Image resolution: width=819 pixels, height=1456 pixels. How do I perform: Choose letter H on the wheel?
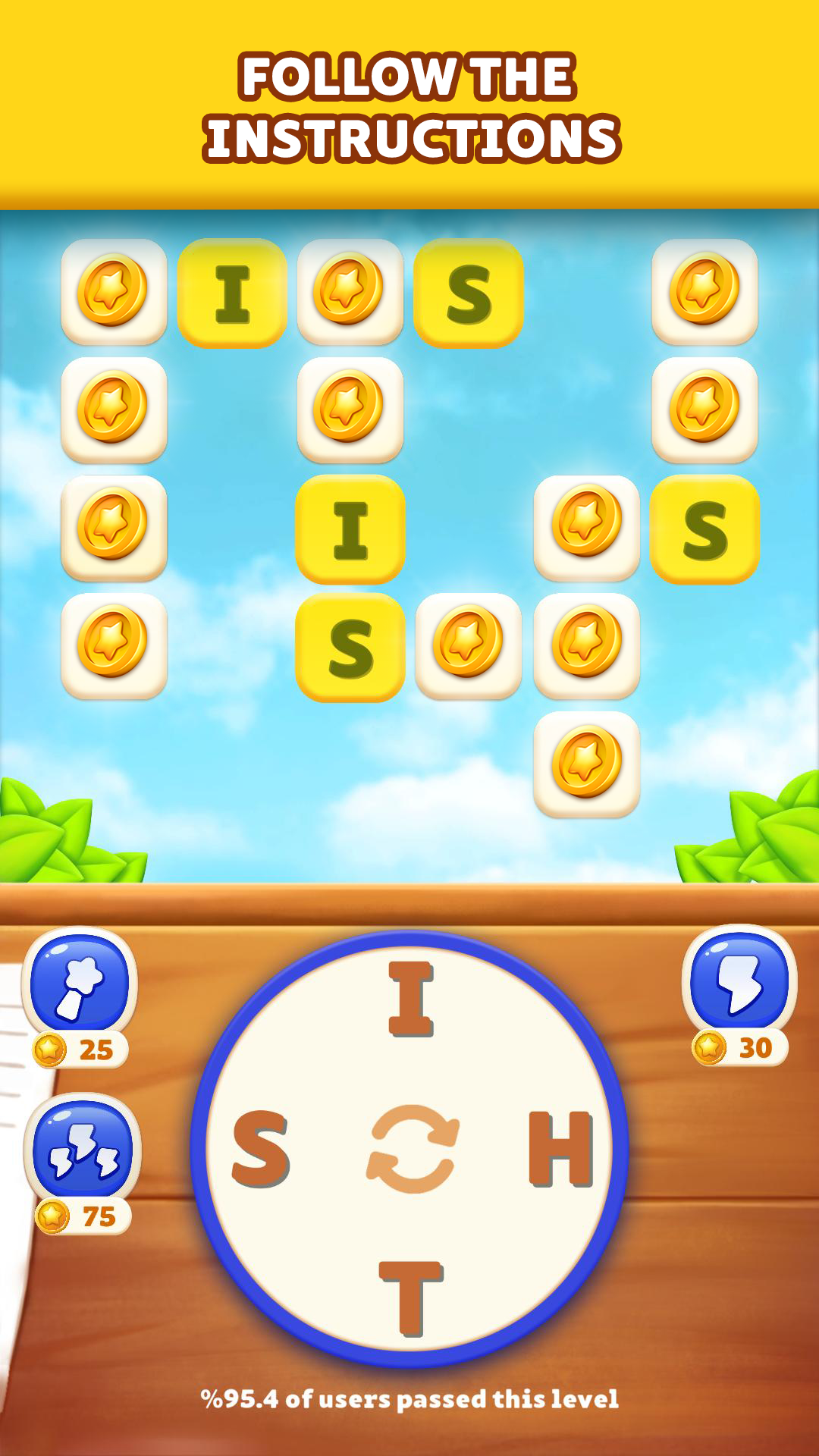coord(560,1148)
